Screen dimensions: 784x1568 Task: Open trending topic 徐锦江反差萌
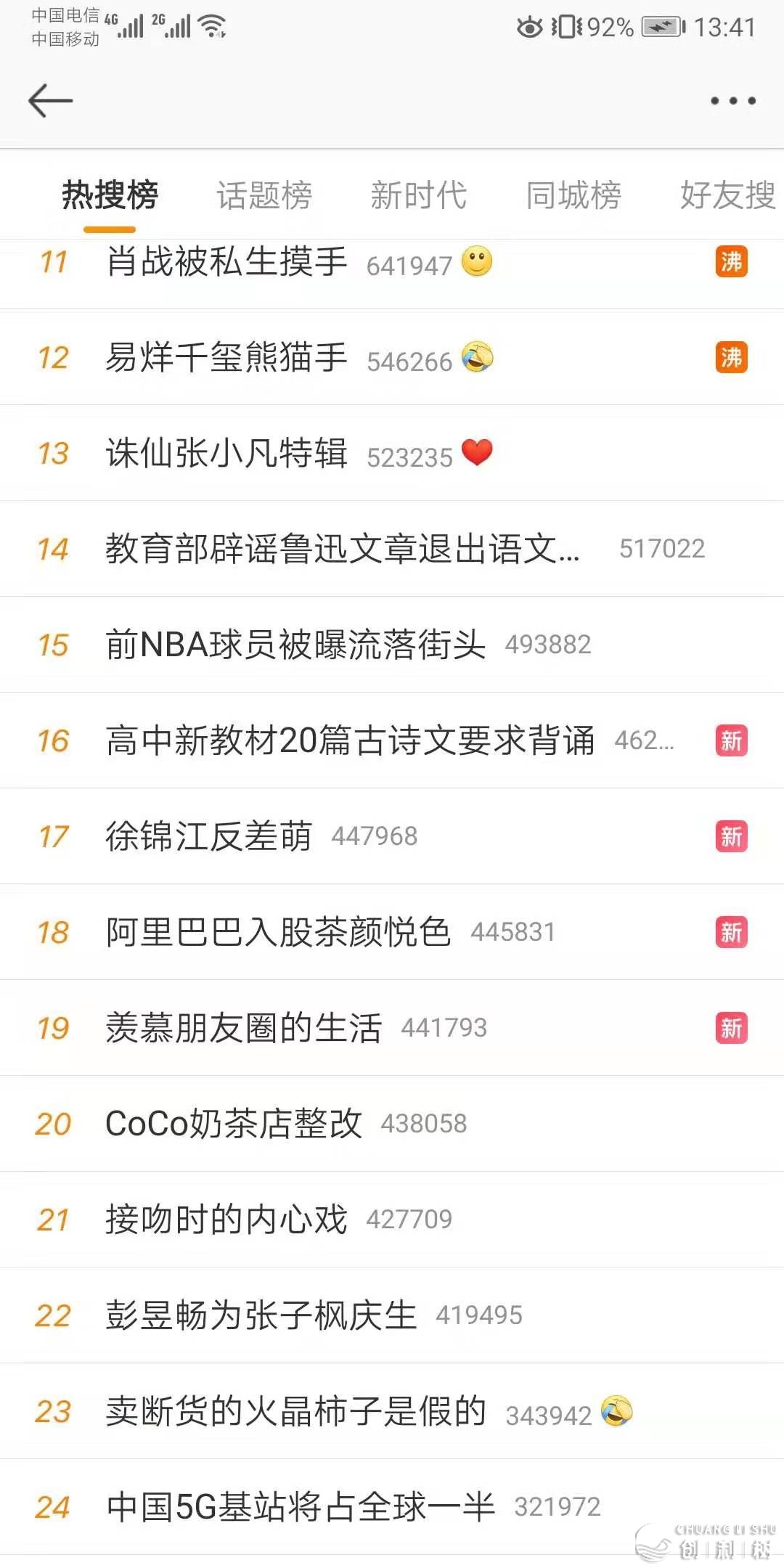(x=209, y=837)
